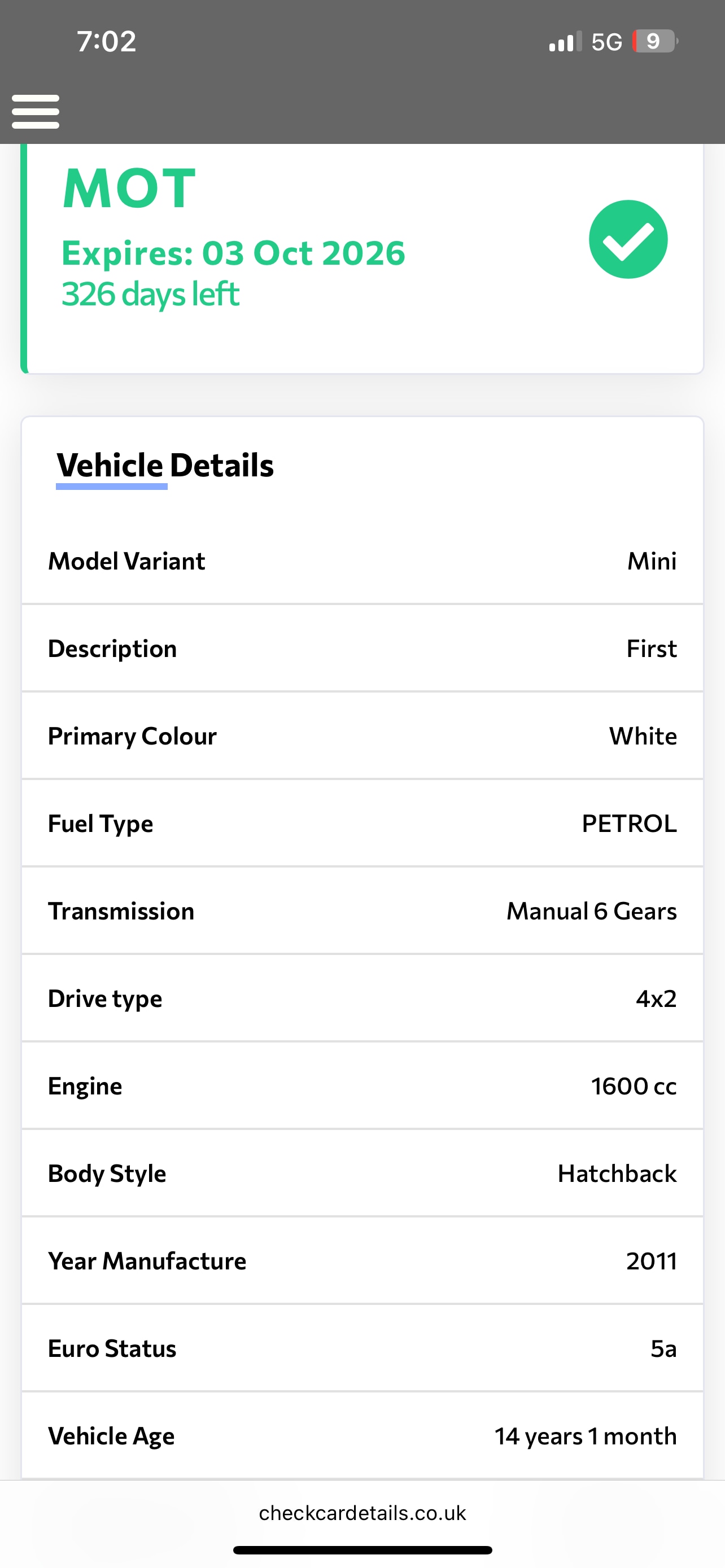Click the Year Manufacture 2011 value
Image resolution: width=725 pixels, height=1568 pixels.
652,1260
